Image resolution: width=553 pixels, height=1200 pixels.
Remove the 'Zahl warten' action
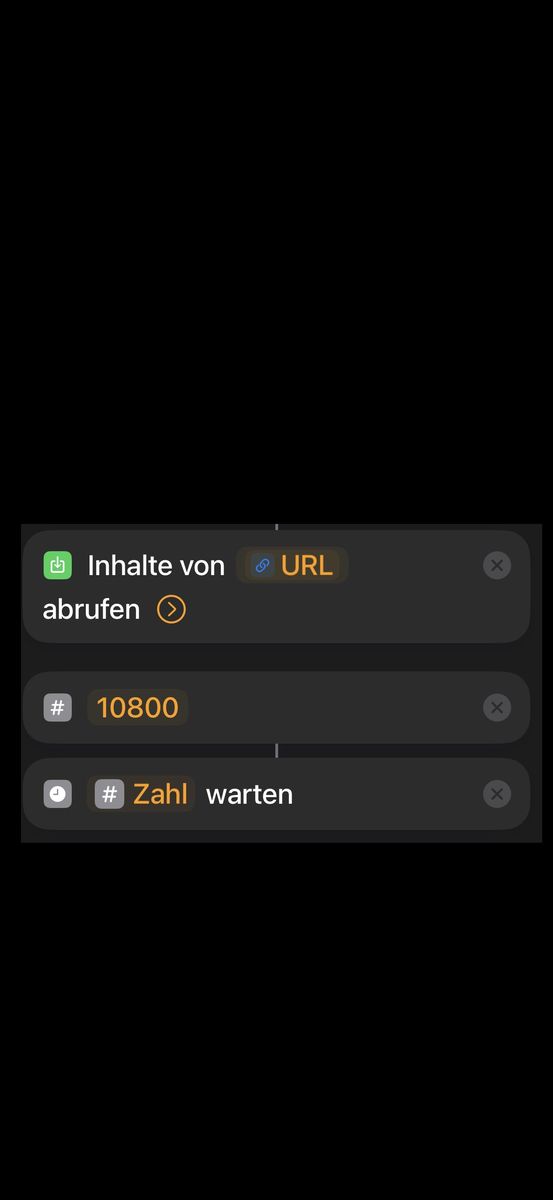coord(497,794)
